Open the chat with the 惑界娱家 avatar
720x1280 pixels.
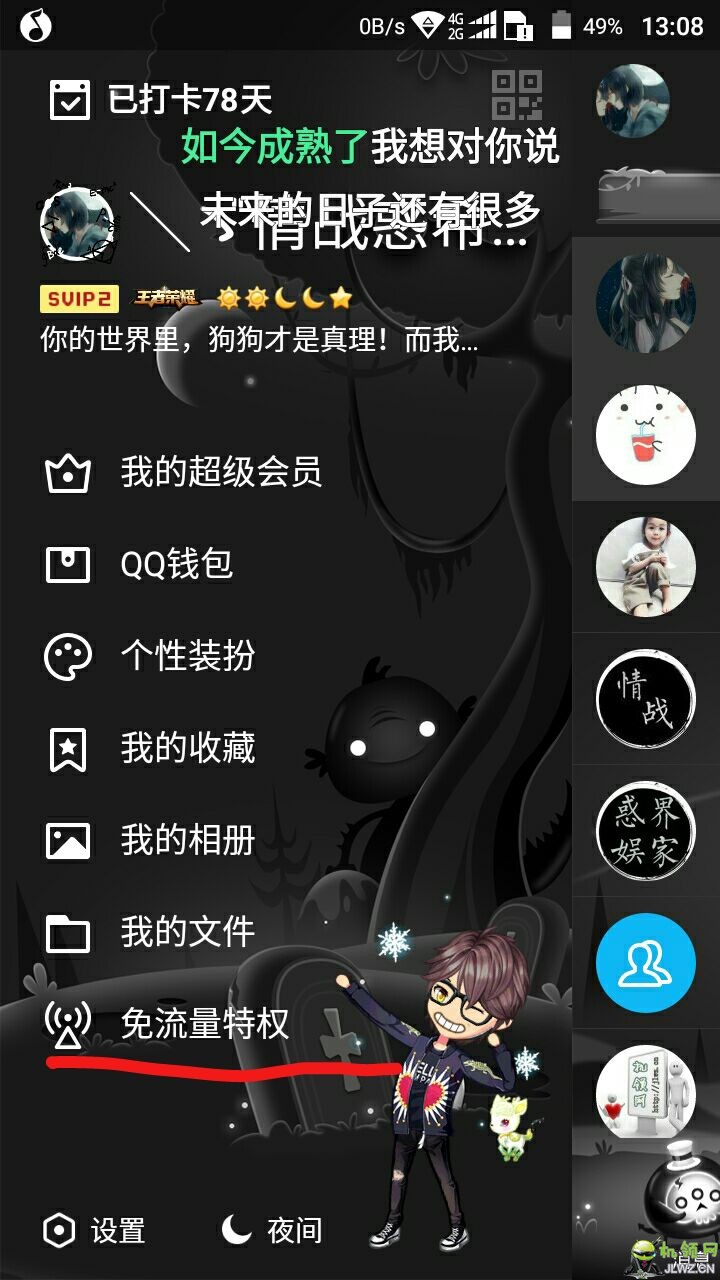645,832
